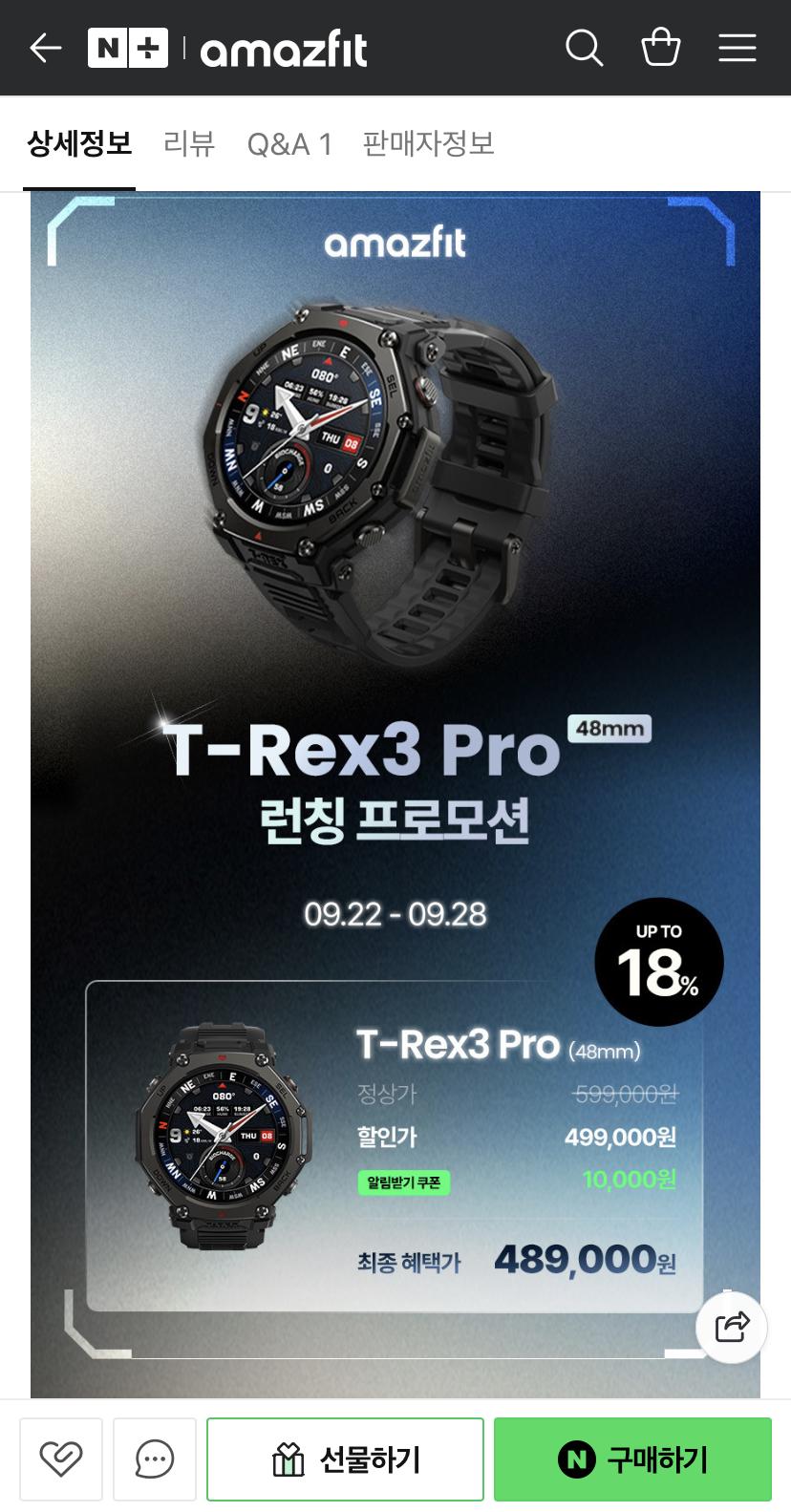Tap the 구매하기 purchase button
This screenshot has width=791, height=1512.
632,1459
